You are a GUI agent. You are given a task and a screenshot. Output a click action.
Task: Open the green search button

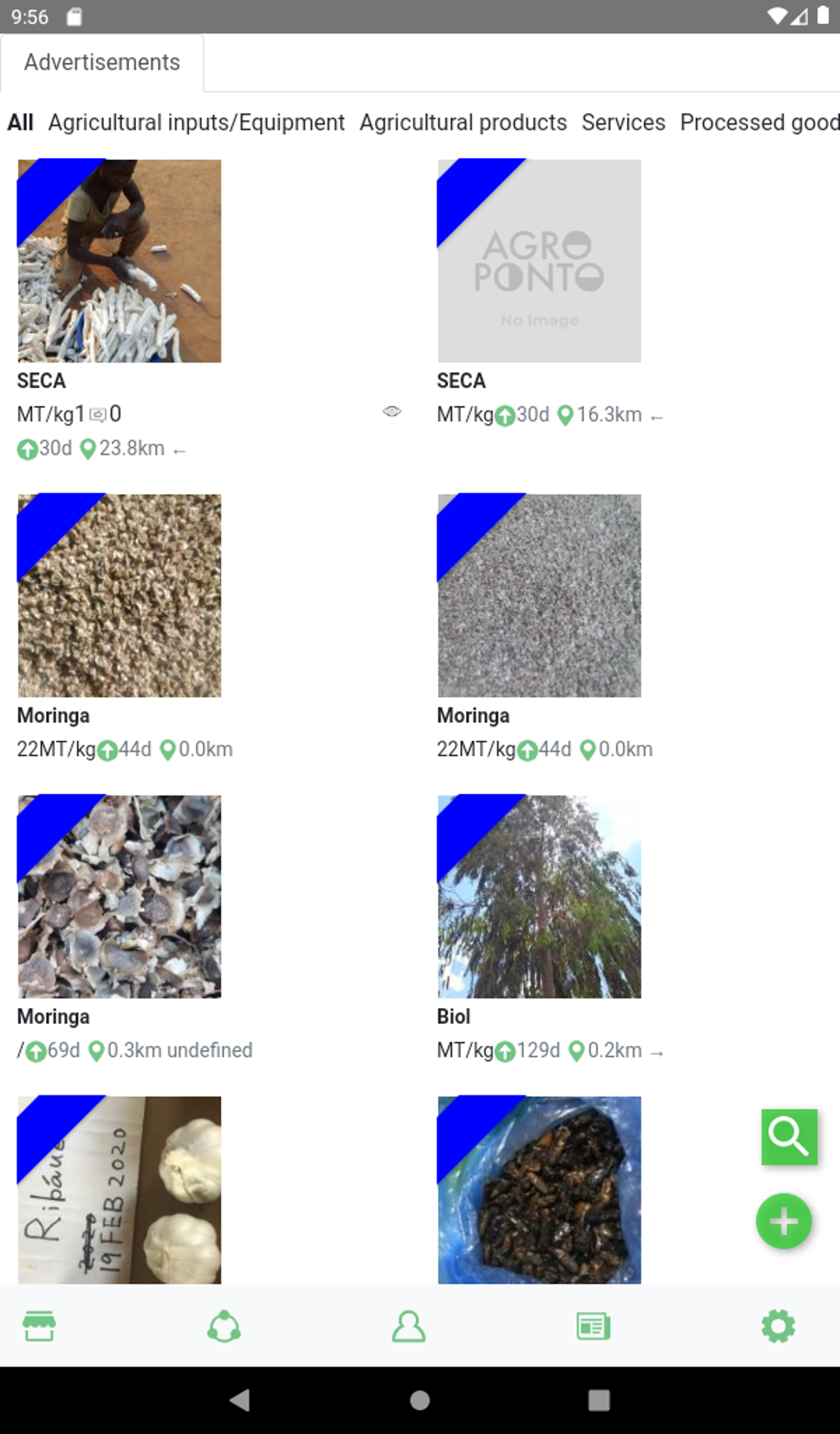point(788,1137)
